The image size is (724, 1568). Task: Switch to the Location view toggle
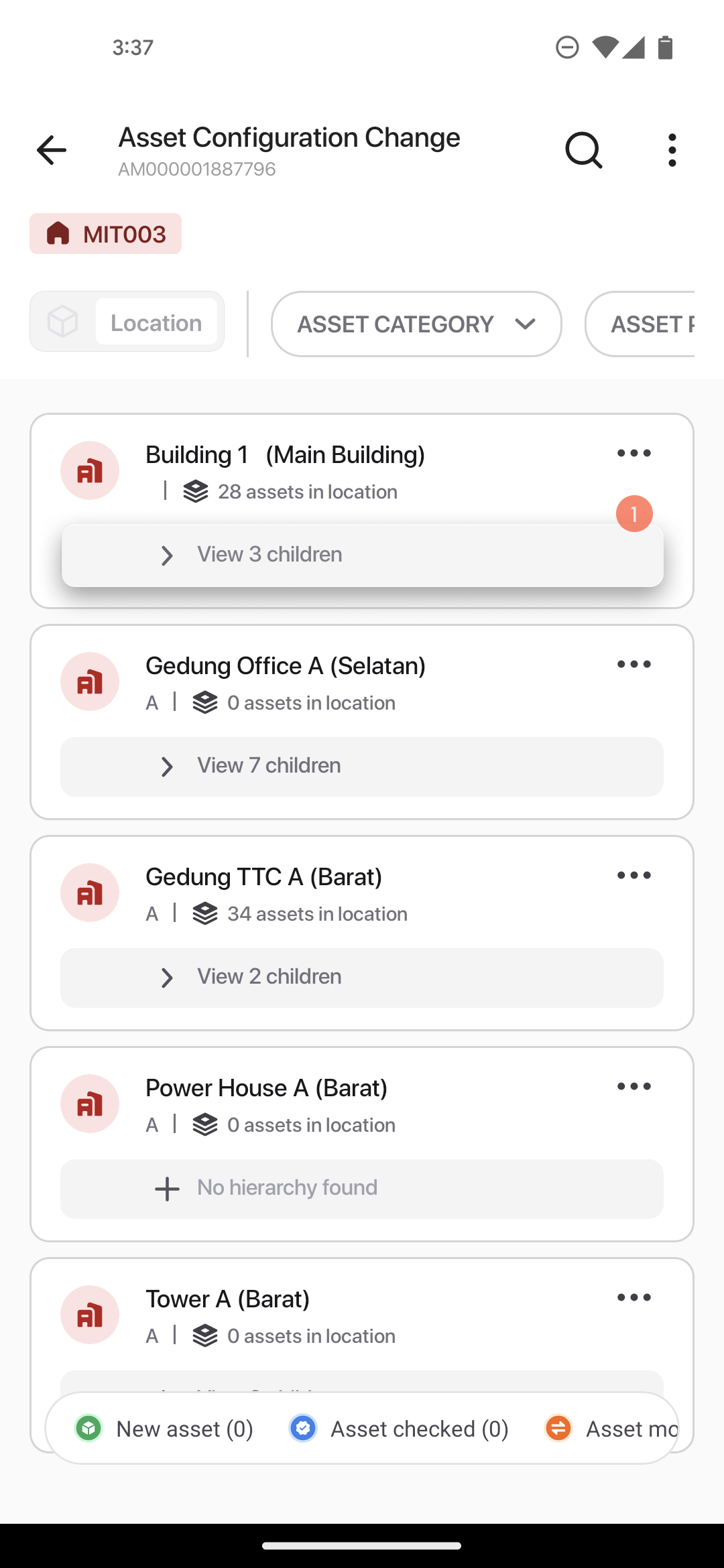pos(156,322)
